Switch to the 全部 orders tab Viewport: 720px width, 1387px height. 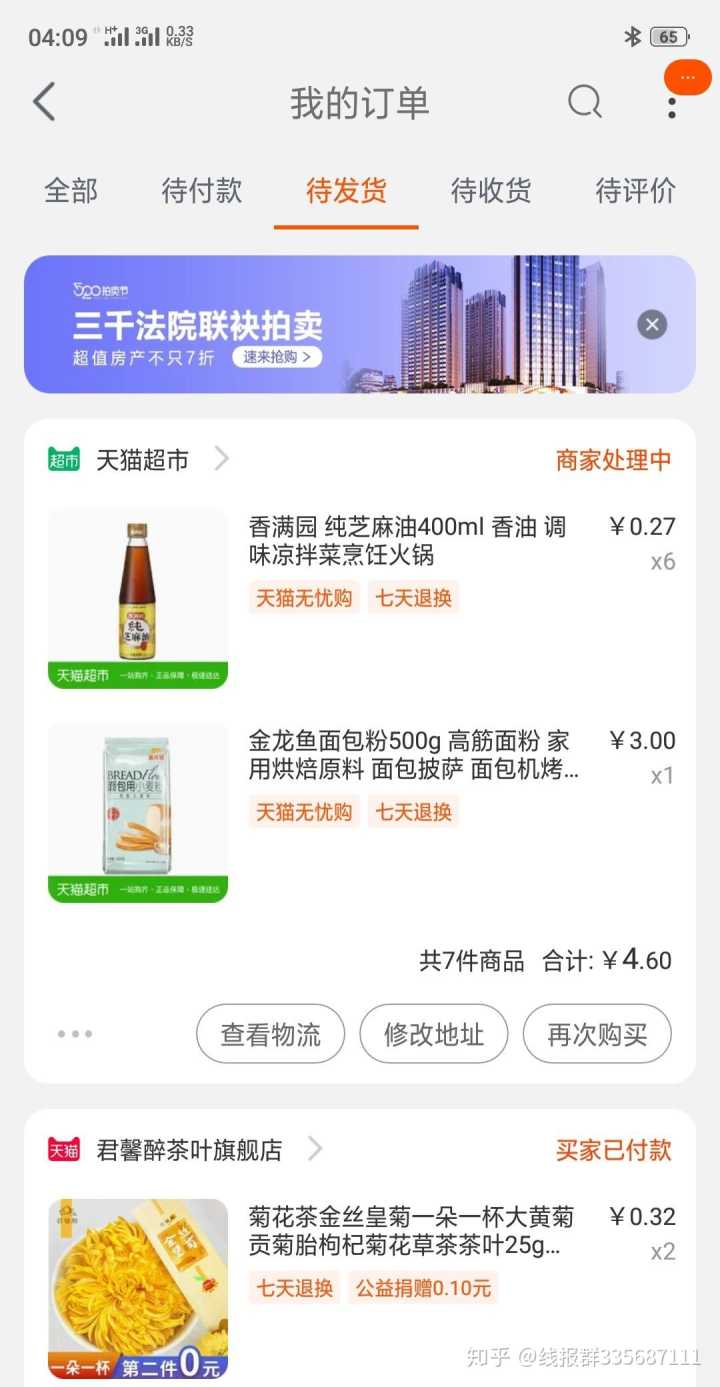(x=71, y=190)
